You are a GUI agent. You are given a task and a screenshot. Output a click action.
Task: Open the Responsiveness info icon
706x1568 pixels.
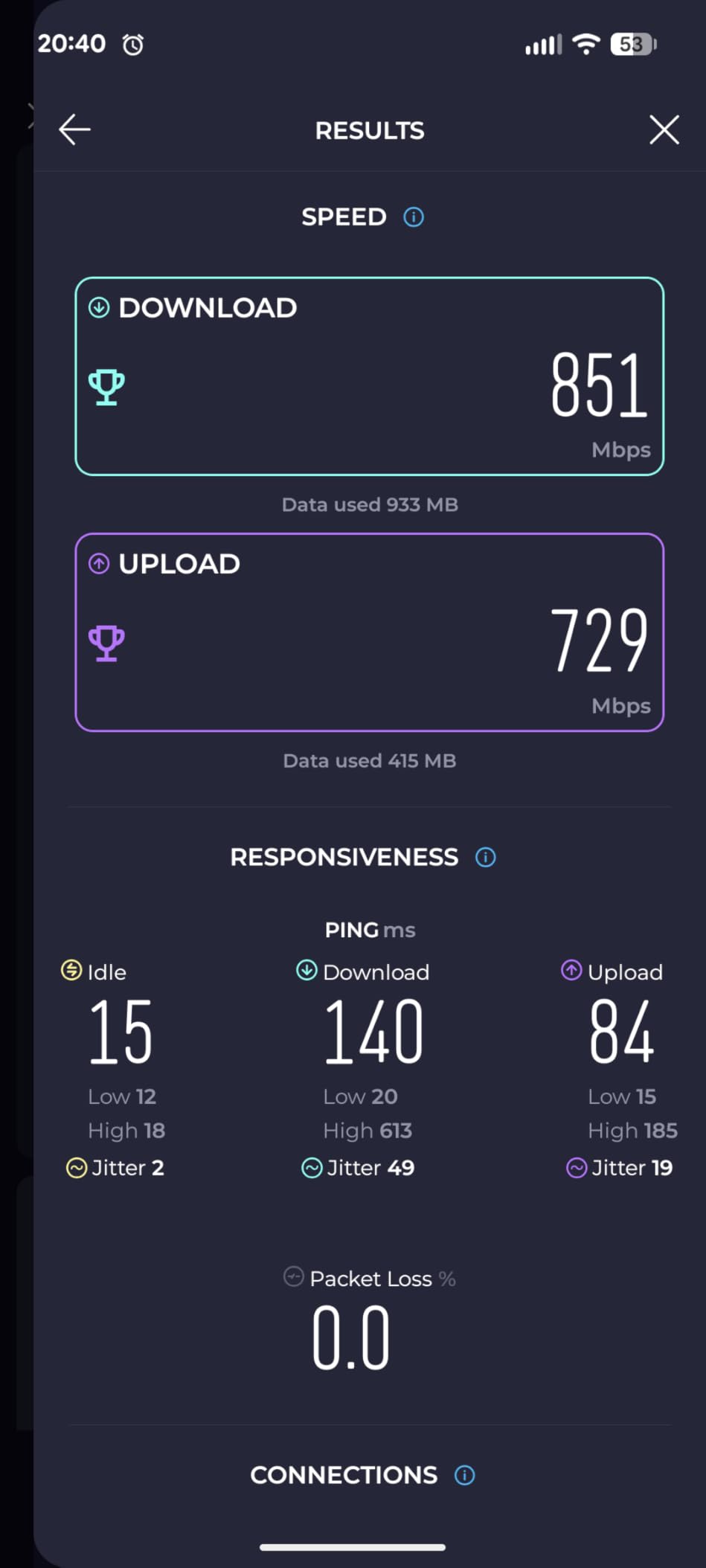[x=486, y=858]
